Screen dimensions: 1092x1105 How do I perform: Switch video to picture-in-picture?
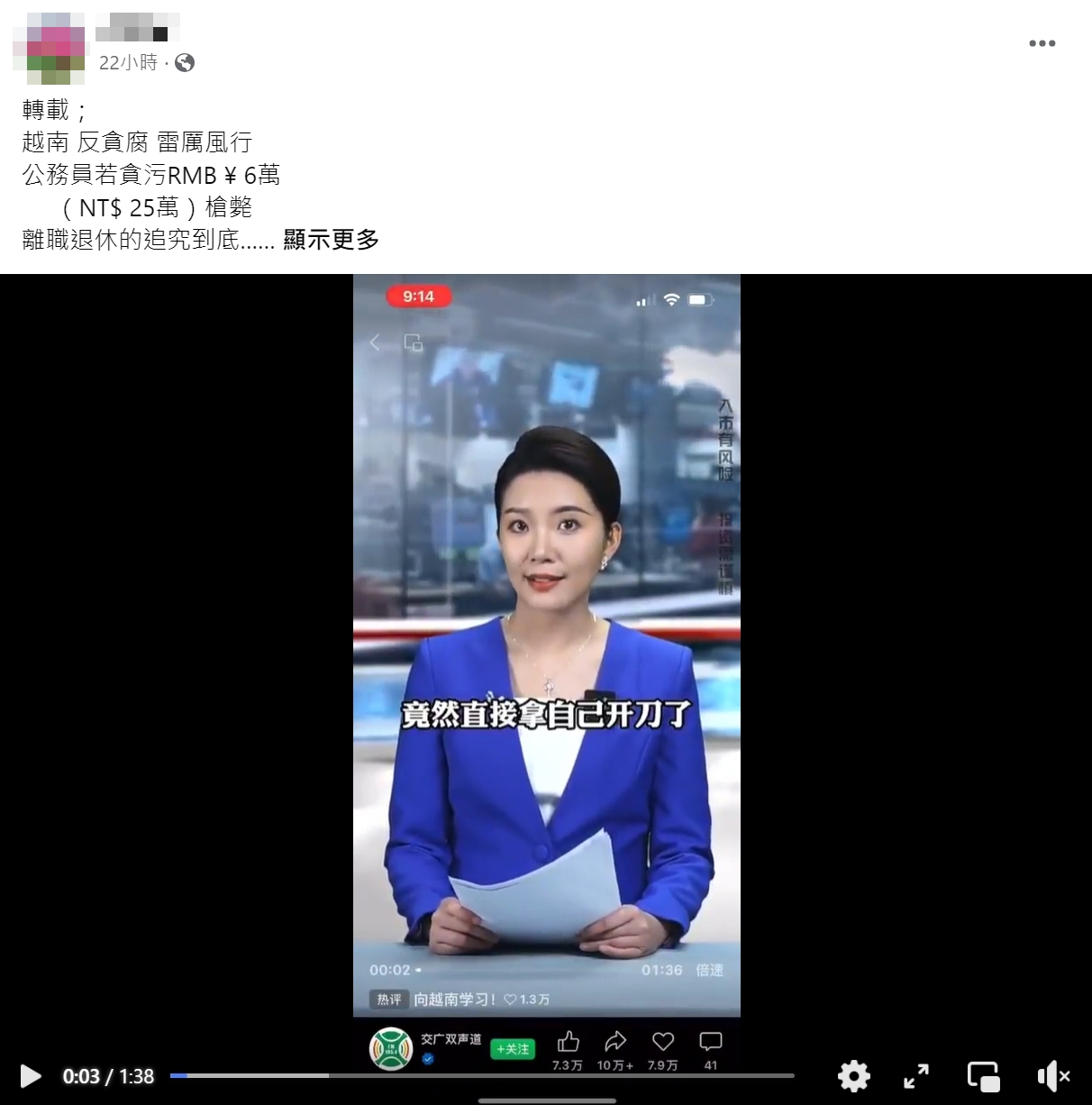(x=983, y=1076)
